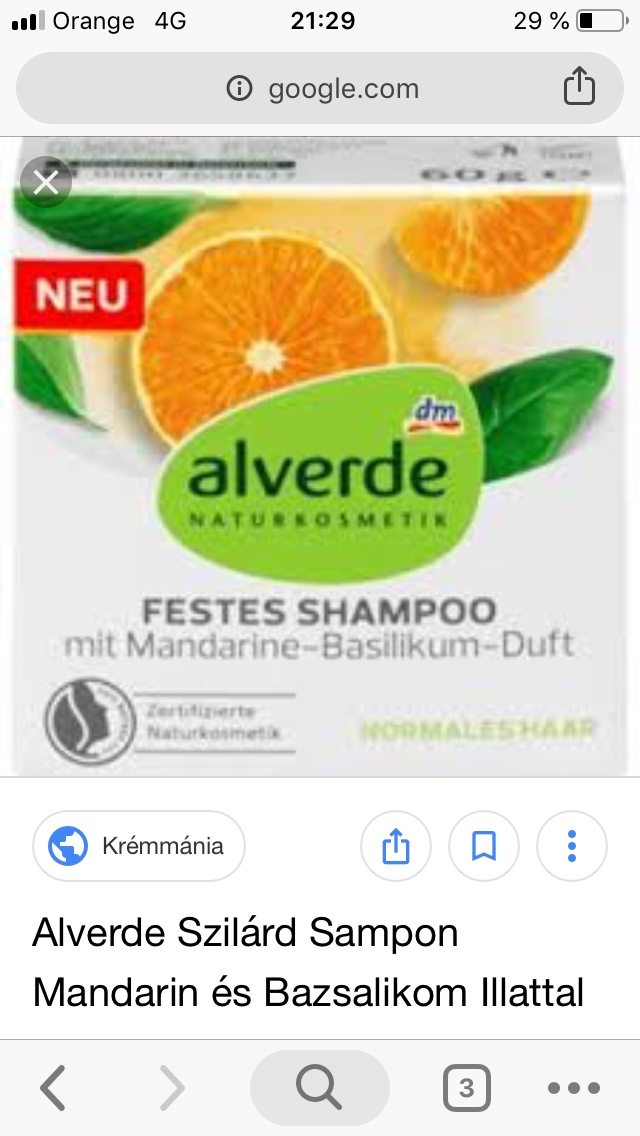This screenshot has width=640, height=1136.
Task: Open the alverde shampoo image
Action: click(320, 455)
